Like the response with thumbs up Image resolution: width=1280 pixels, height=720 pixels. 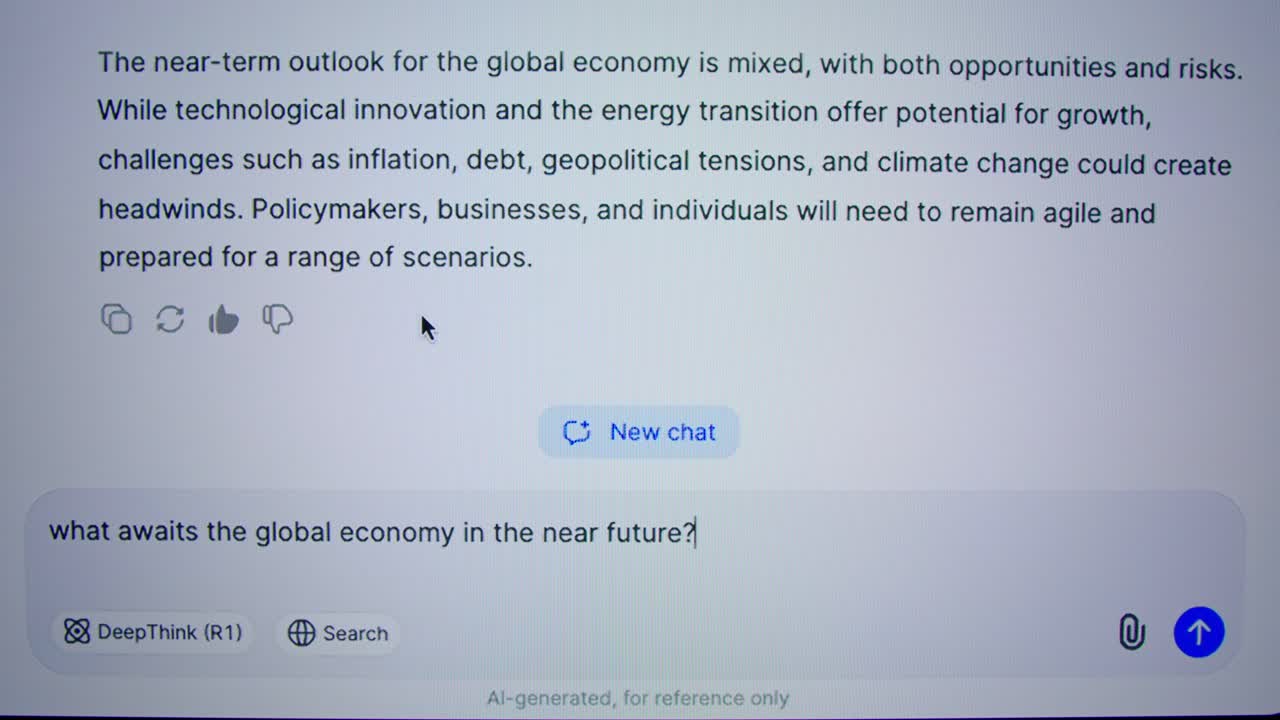(x=223, y=320)
